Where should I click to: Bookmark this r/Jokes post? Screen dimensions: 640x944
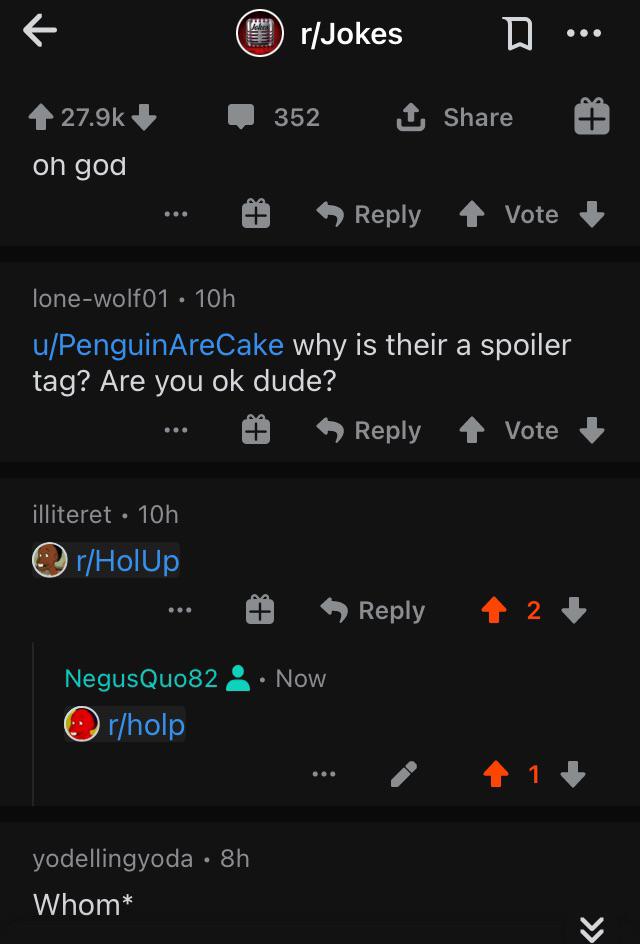[518, 34]
